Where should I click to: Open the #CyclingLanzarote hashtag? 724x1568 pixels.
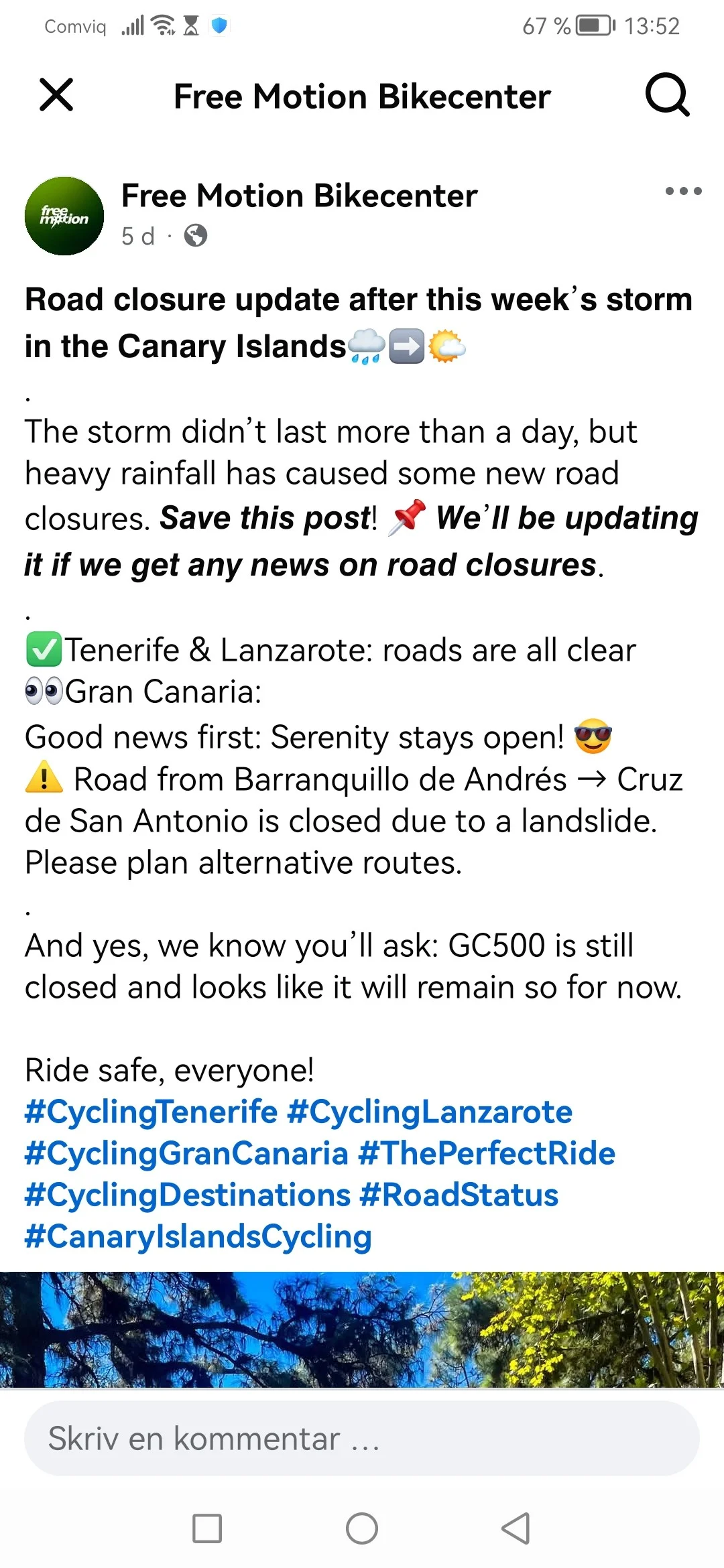click(x=430, y=1112)
